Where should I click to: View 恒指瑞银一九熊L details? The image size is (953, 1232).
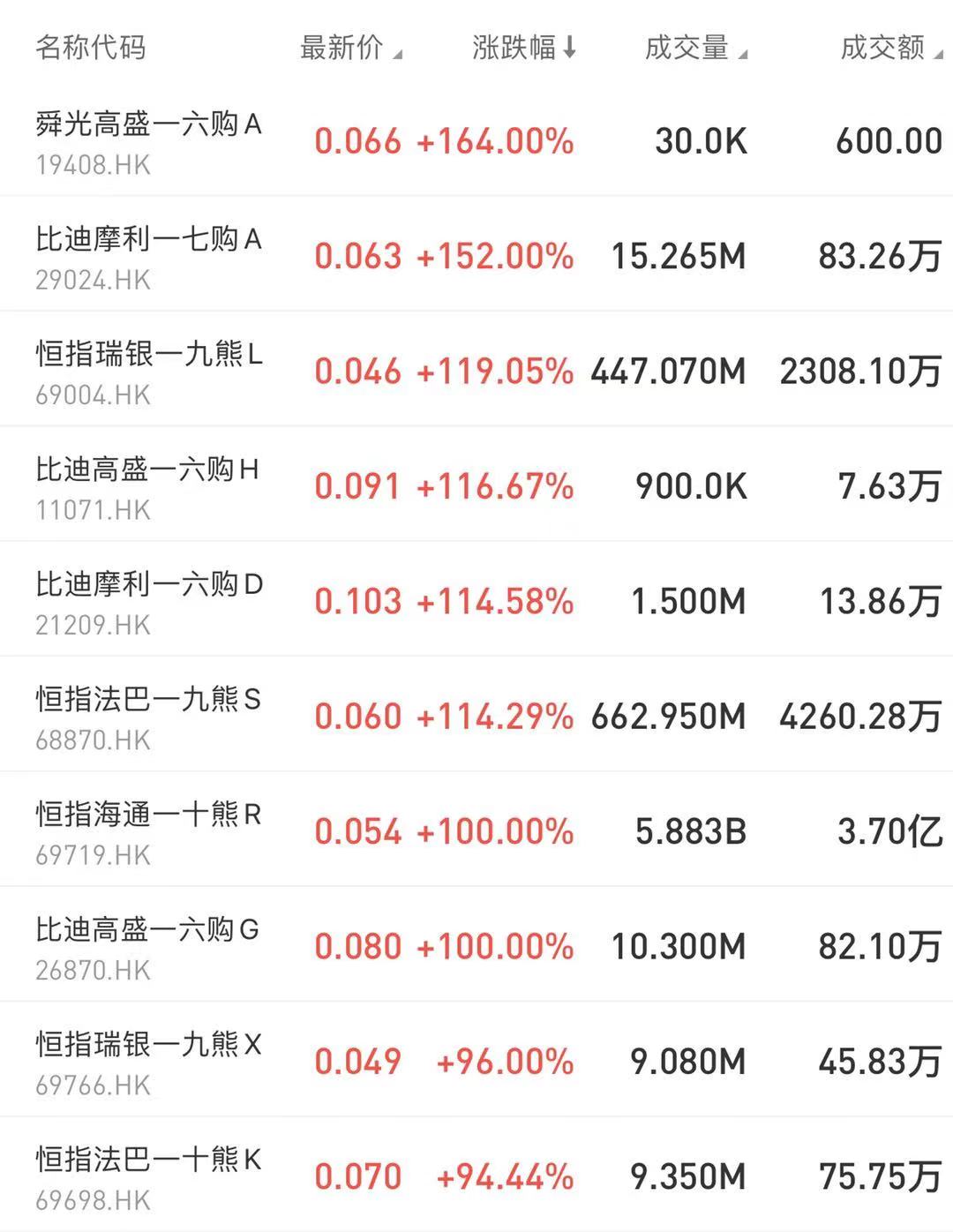148,371
